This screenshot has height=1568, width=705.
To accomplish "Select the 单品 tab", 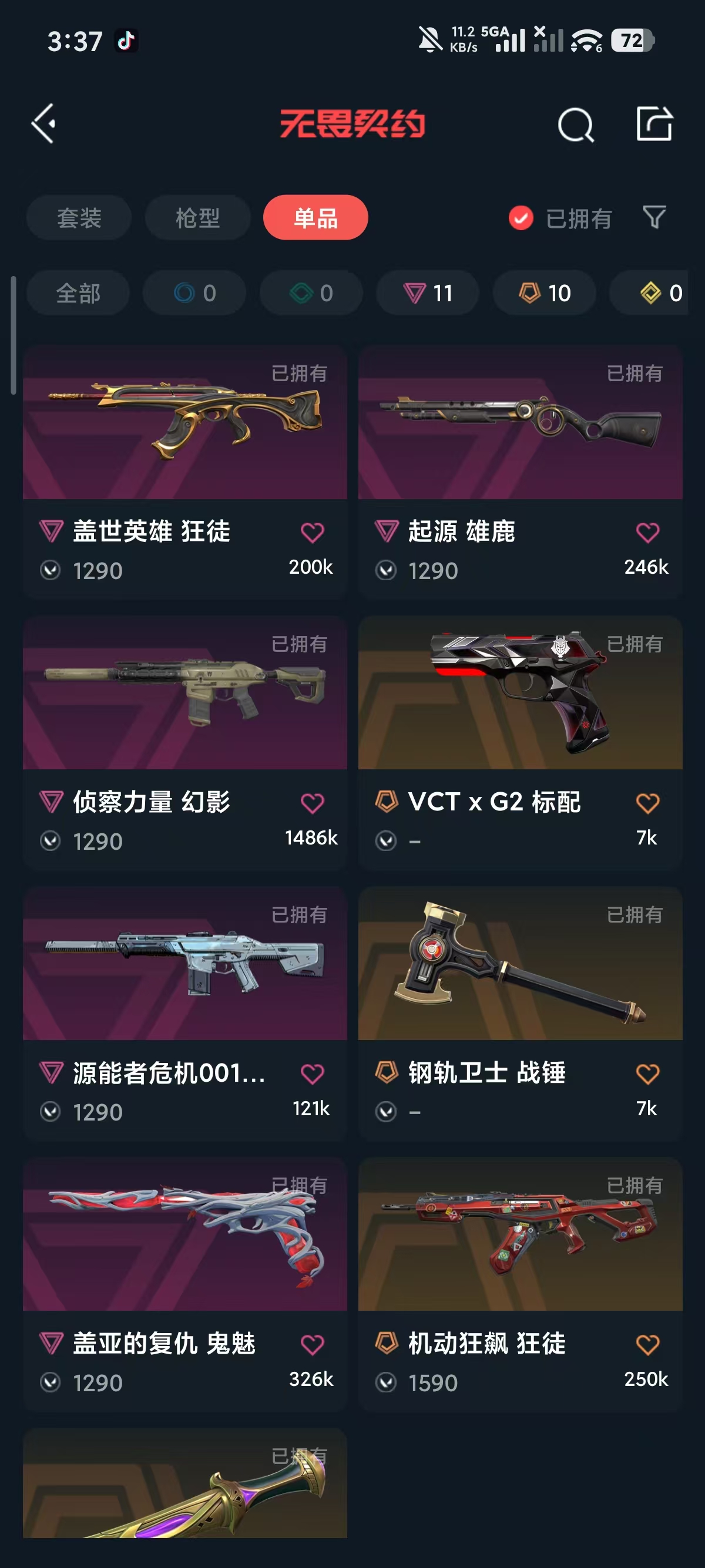I will click(x=315, y=217).
